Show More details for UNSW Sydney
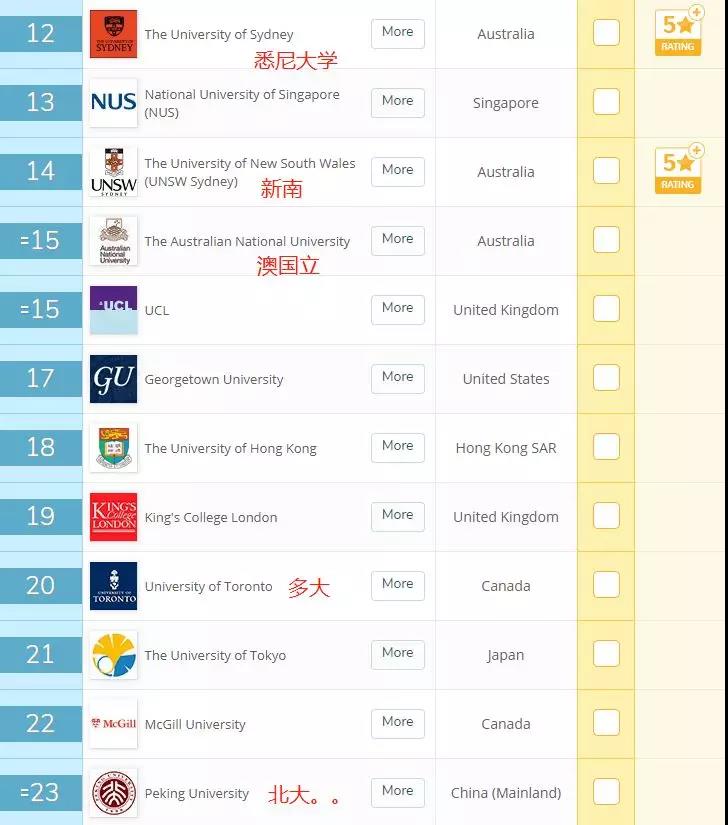This screenshot has height=825, width=728. (x=397, y=171)
